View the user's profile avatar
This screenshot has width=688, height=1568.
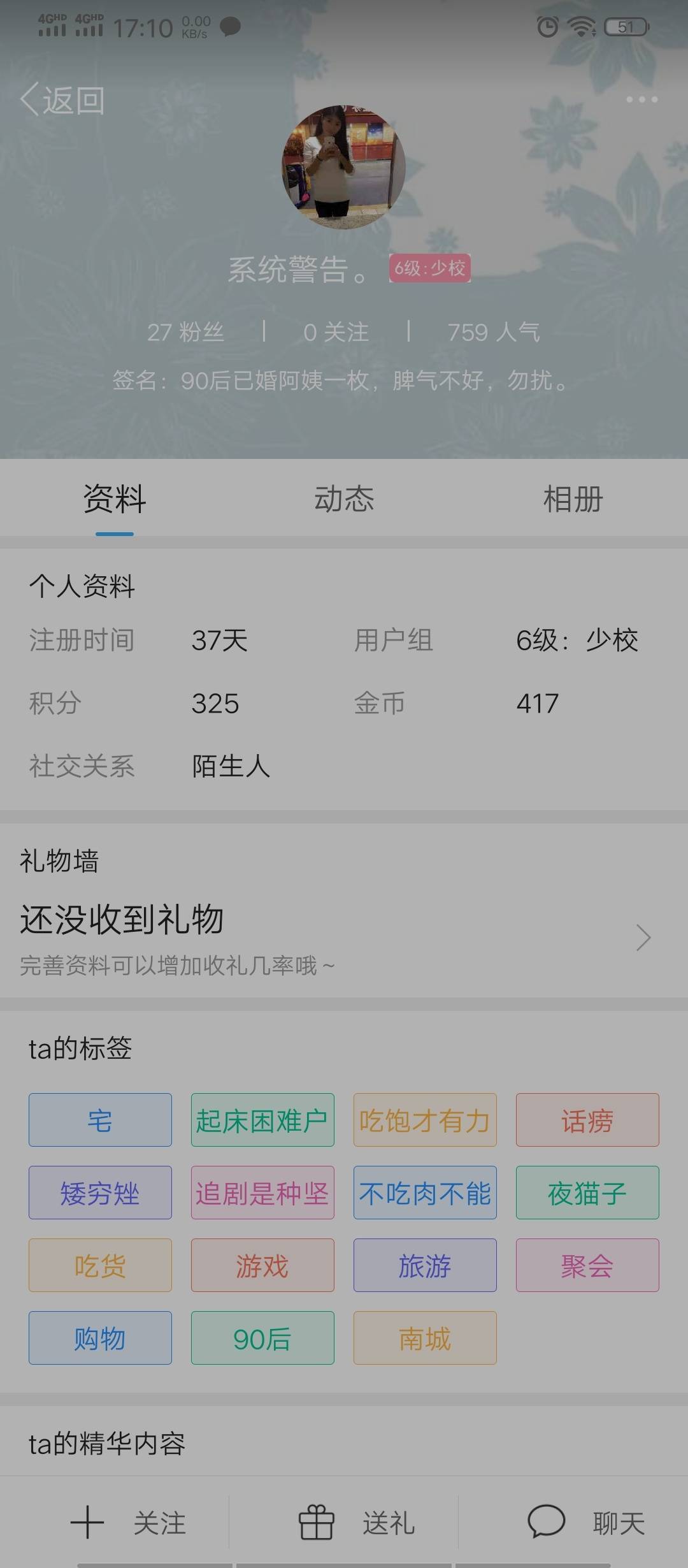[x=344, y=168]
